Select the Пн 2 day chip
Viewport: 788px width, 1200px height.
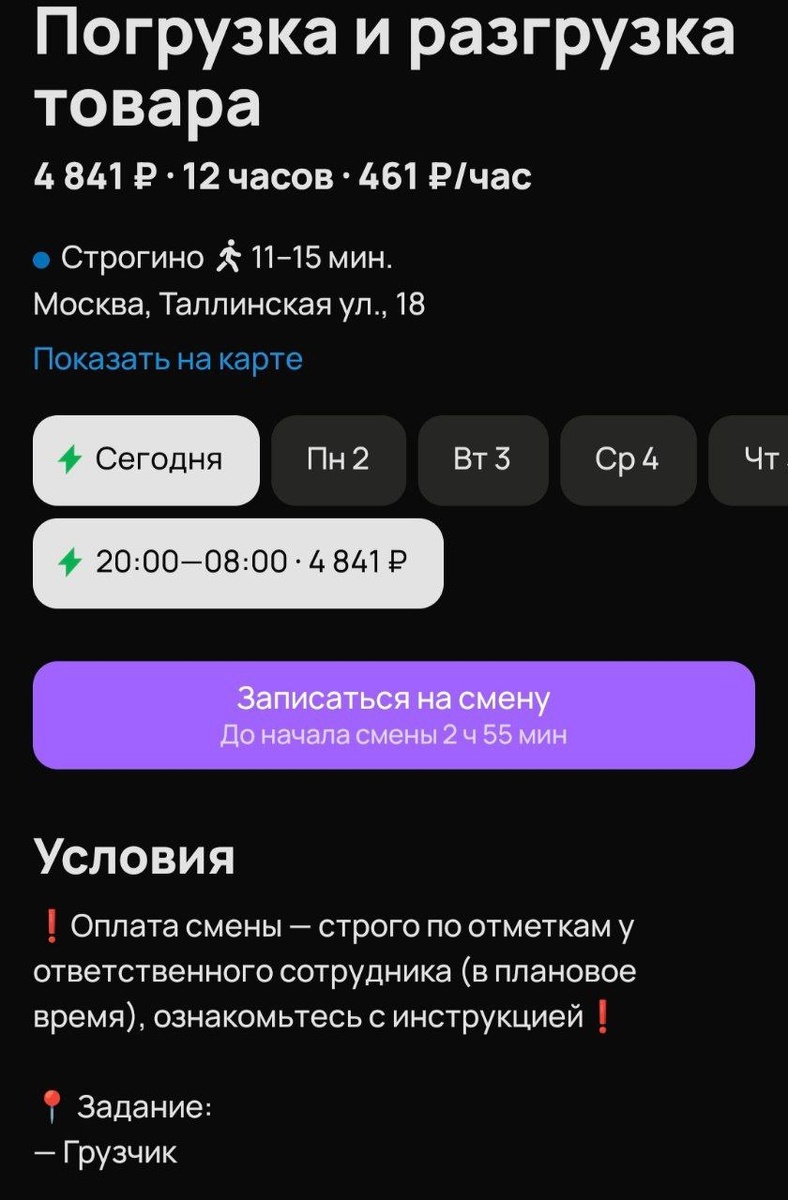(x=338, y=461)
